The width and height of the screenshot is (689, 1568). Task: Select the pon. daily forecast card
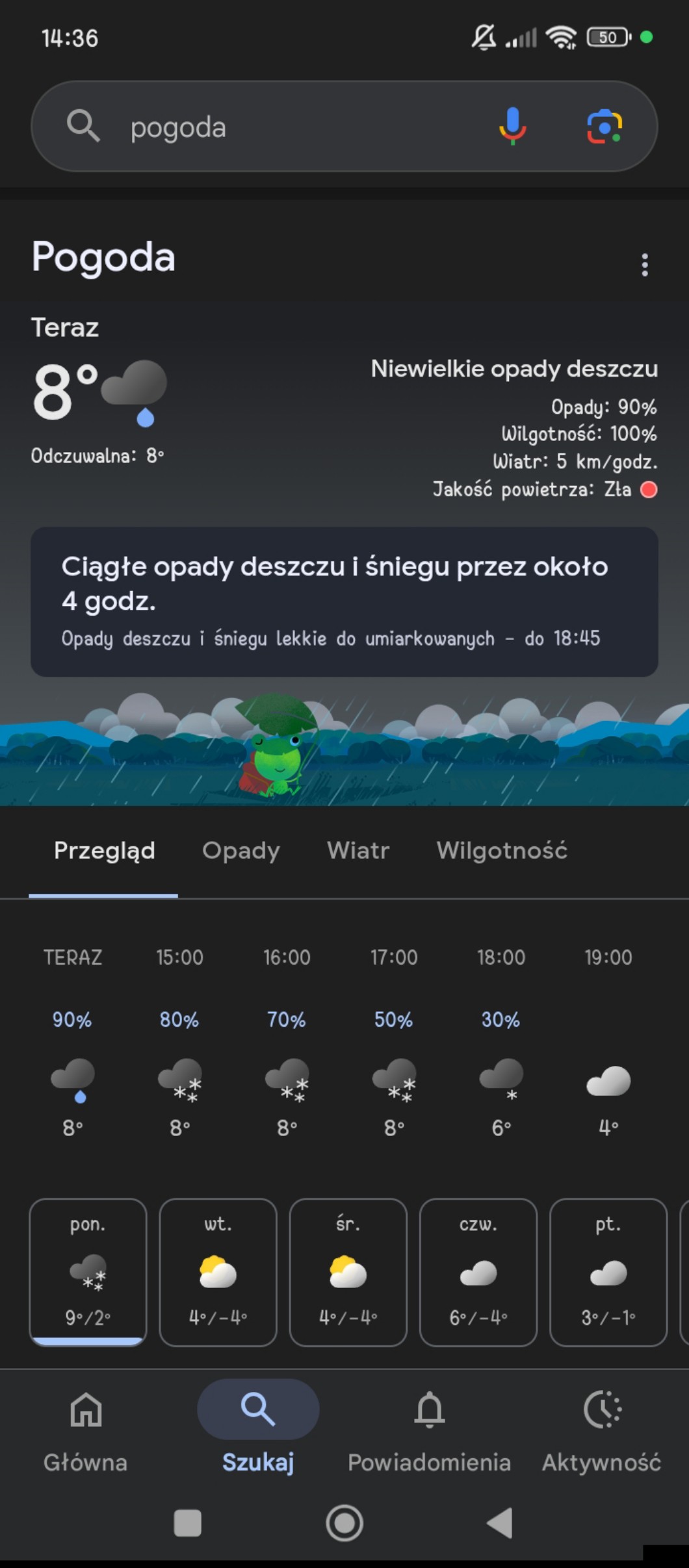point(88,1271)
